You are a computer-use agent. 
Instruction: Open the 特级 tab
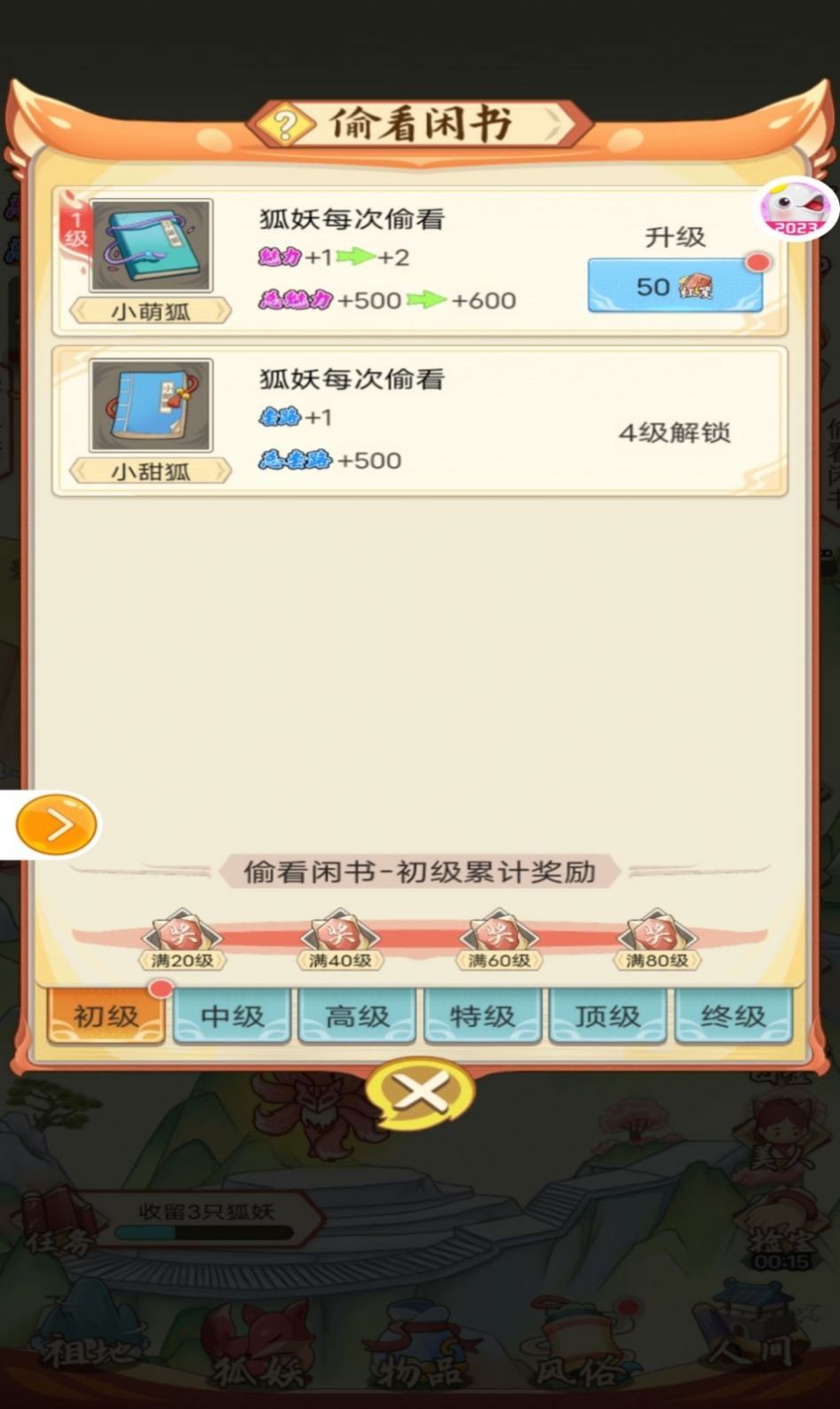(x=482, y=1015)
